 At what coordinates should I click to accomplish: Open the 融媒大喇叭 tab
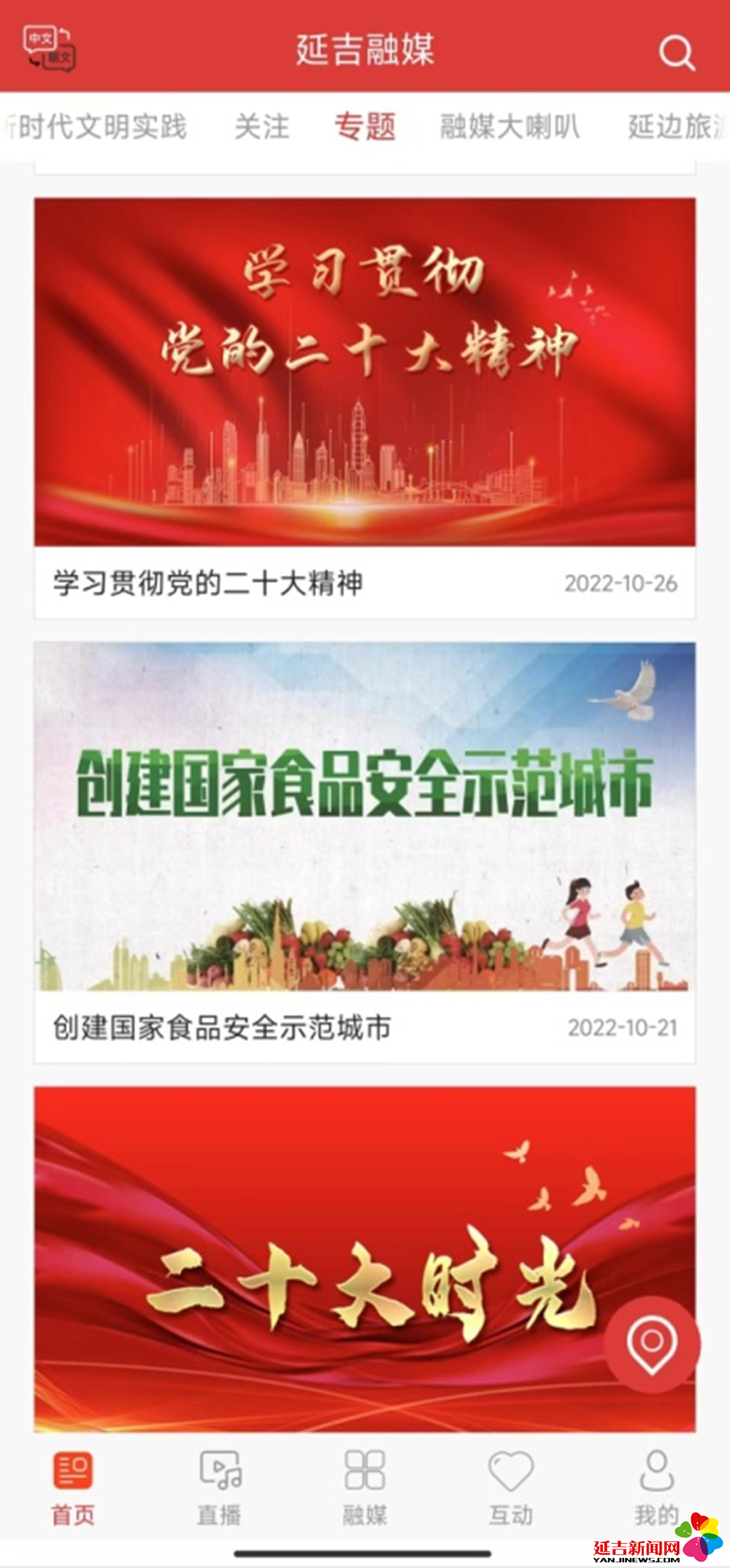pos(510,127)
